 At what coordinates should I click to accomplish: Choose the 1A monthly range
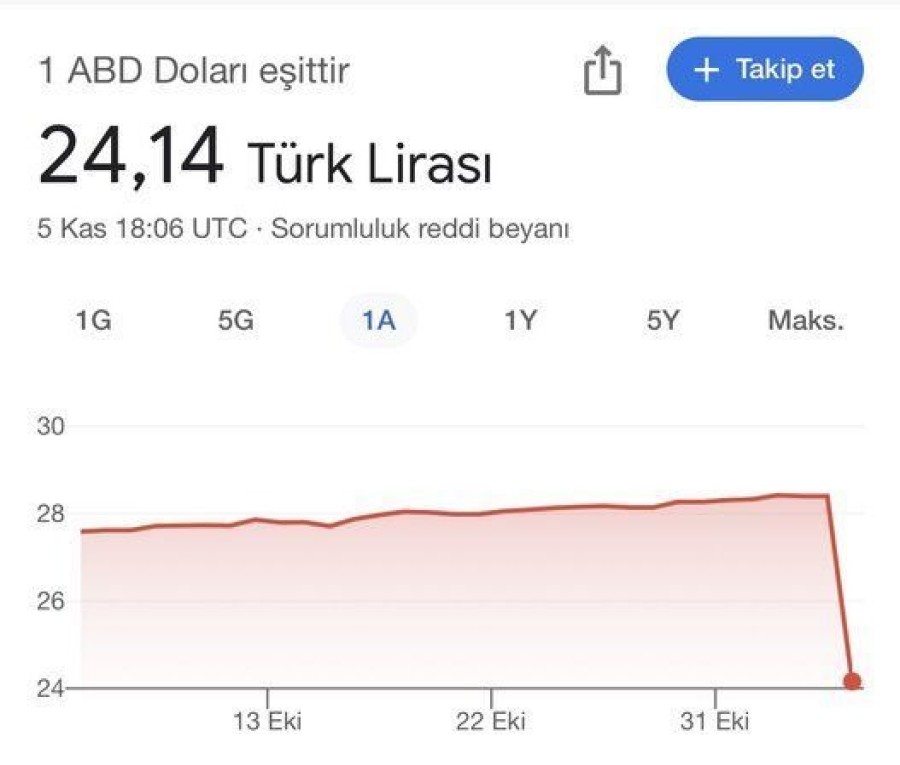coord(379,321)
